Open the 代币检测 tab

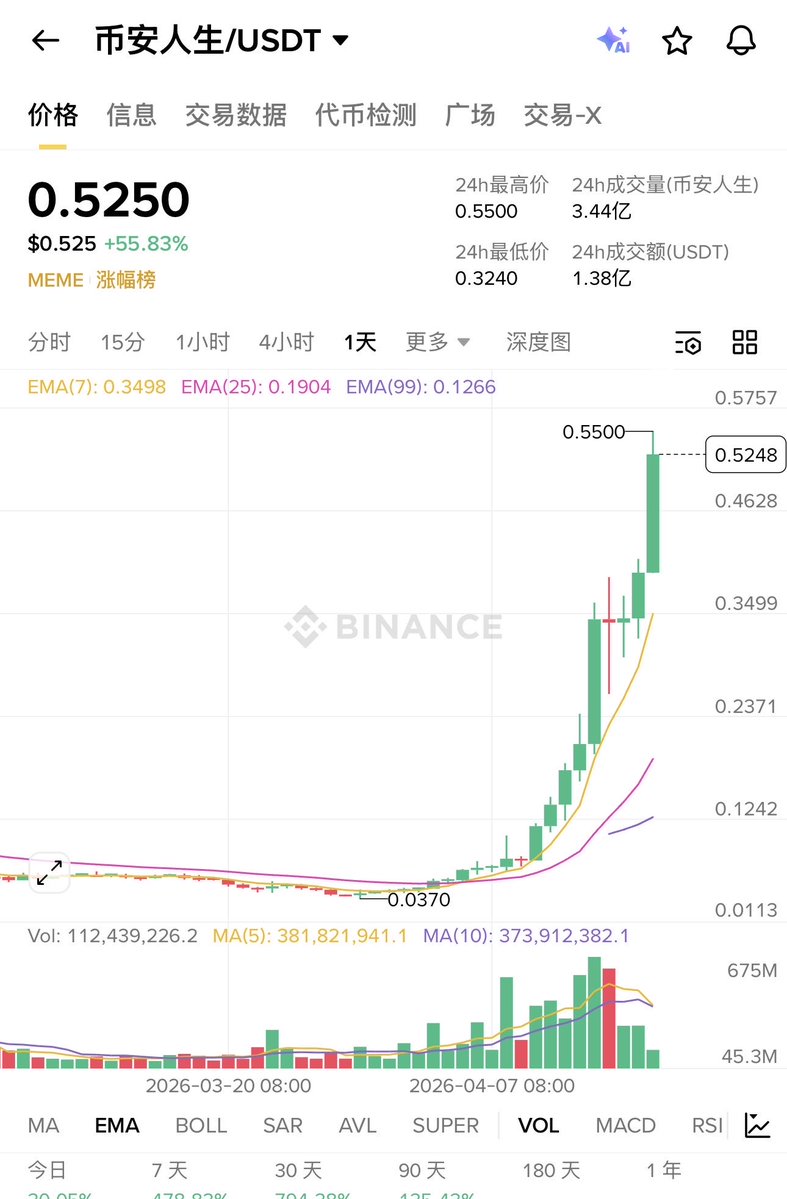366,115
